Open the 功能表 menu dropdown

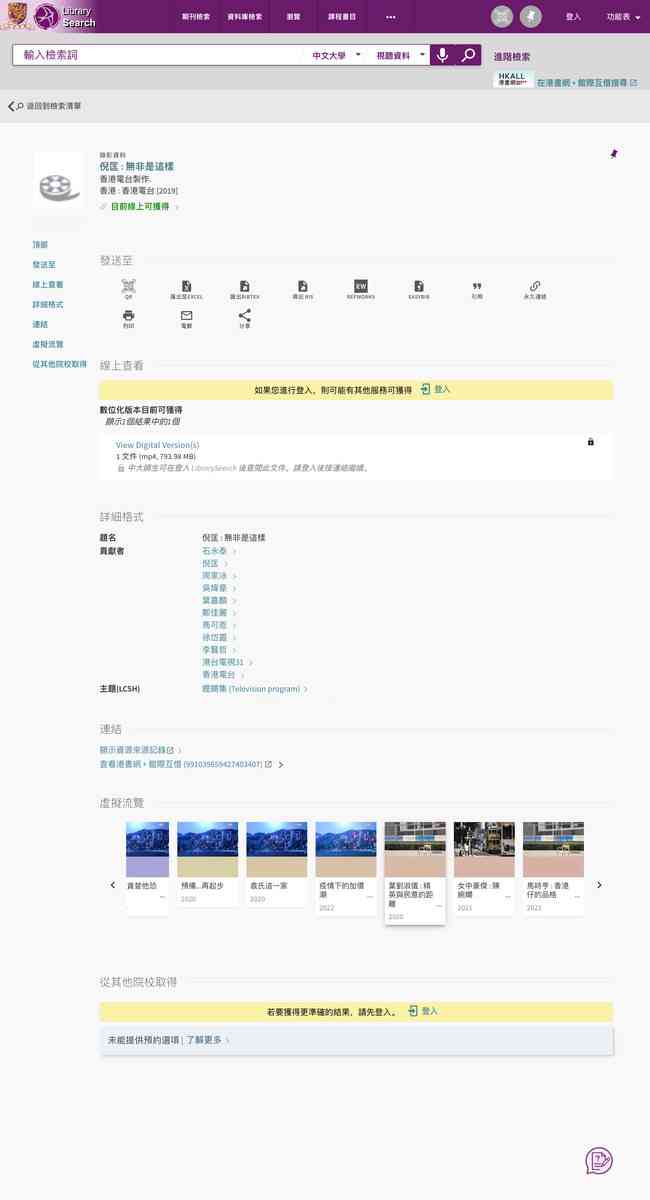[623, 17]
